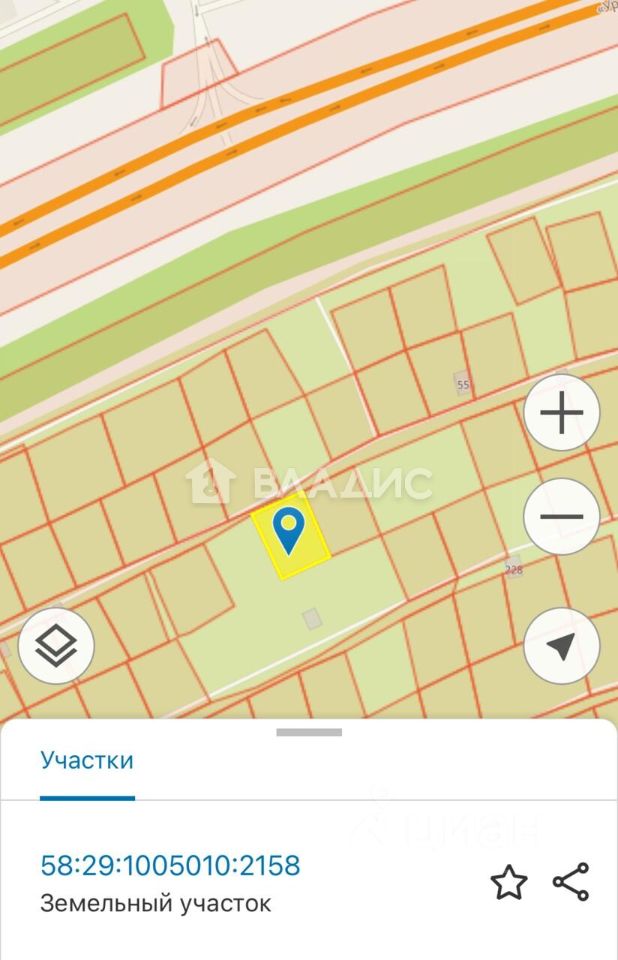Expand the bottom sheet handle
Screen dimensions: 618x960
309,732
